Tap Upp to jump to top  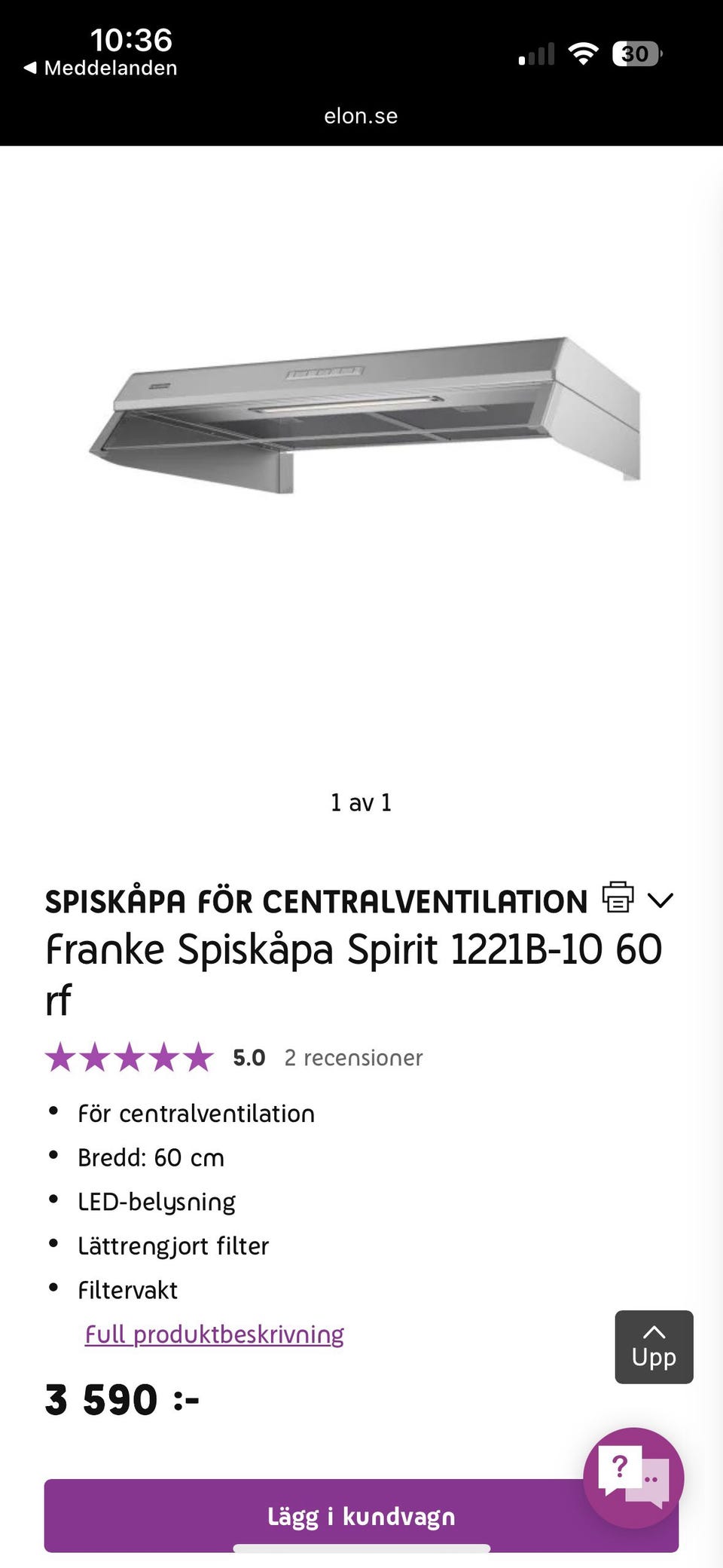654,1347
